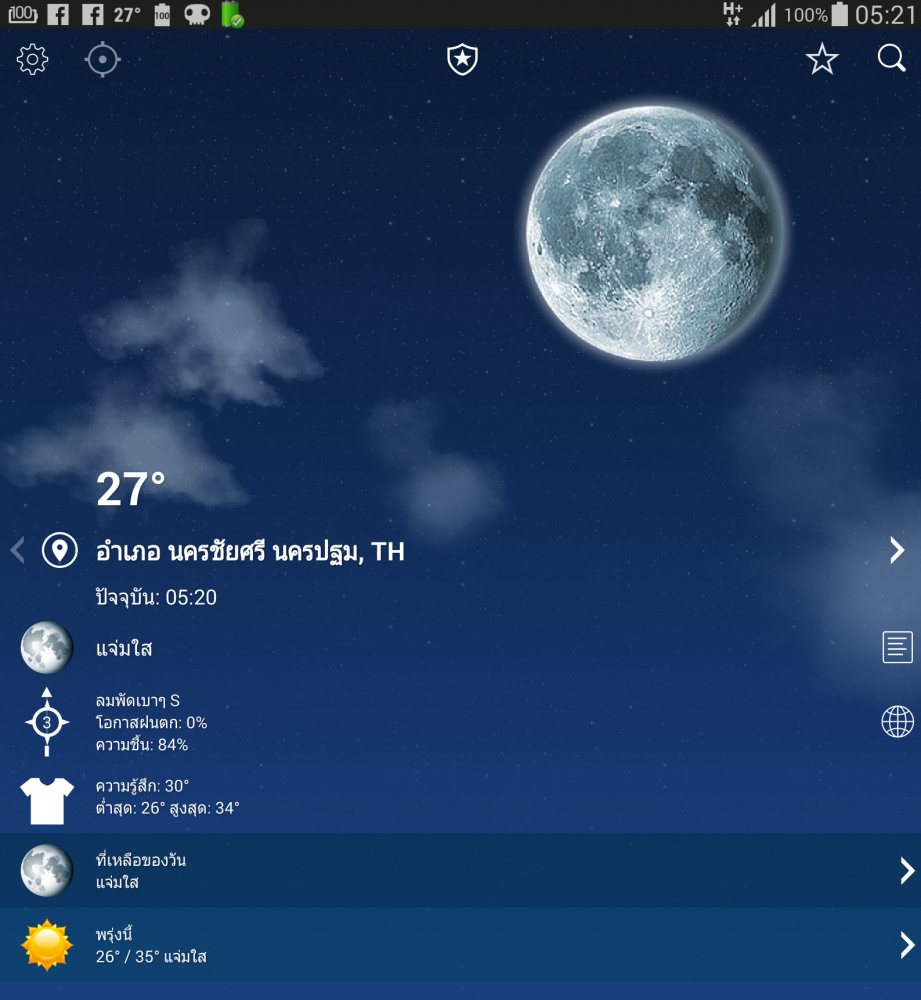Viewport: 921px width, 1000px height.
Task: Open the detailed text forecast icon
Action: tap(897, 647)
